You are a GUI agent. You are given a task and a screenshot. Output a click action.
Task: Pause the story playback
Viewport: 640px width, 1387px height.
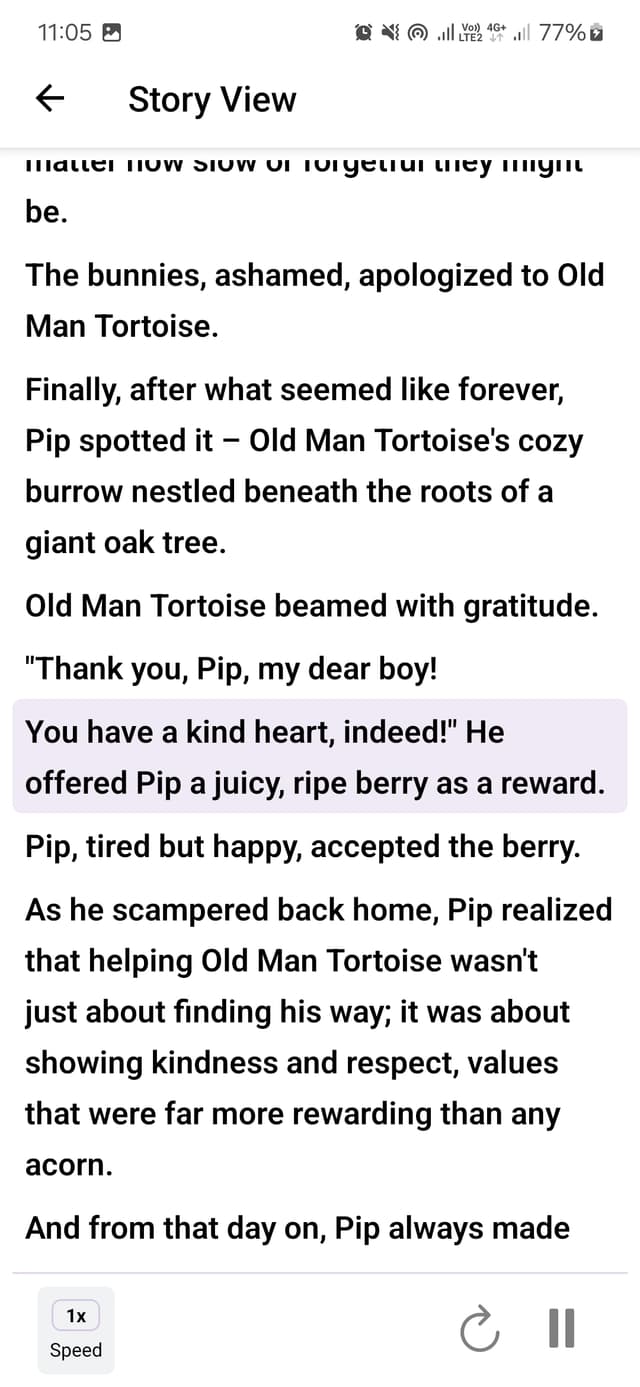(x=562, y=1329)
